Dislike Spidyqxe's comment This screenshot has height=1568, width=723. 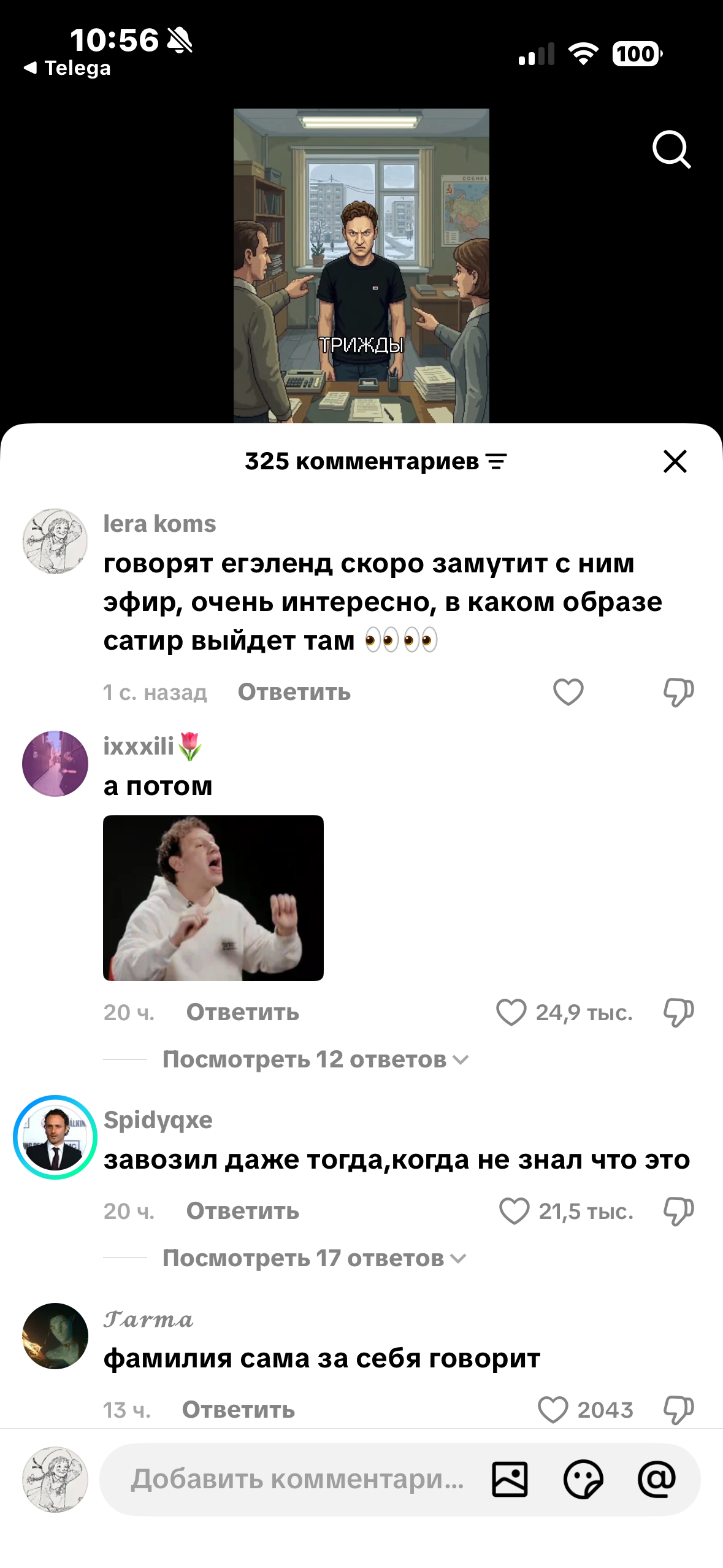pos(678,1212)
